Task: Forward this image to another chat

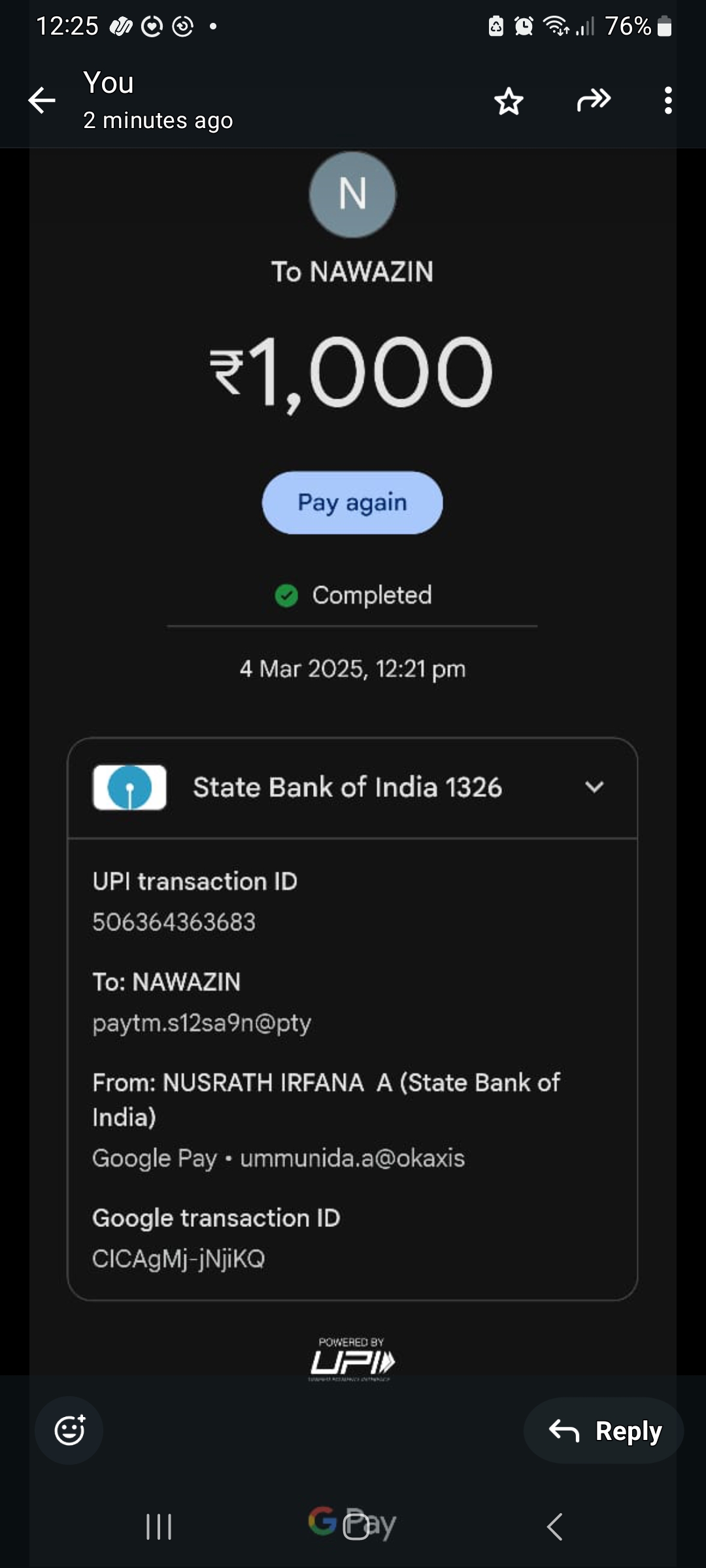Action: pyautogui.click(x=594, y=101)
